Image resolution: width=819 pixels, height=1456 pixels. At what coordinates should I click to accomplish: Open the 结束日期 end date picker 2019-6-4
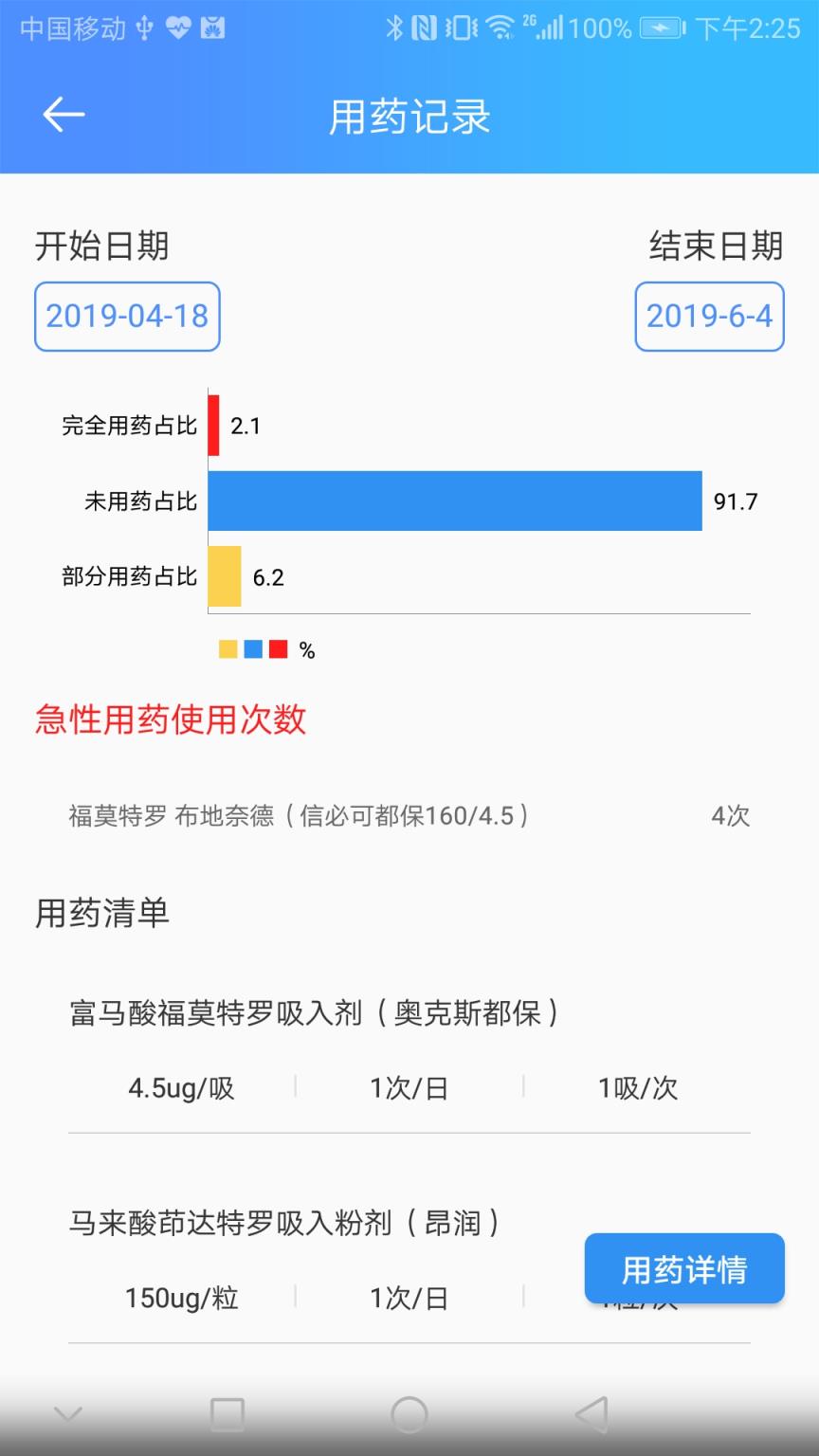point(710,318)
